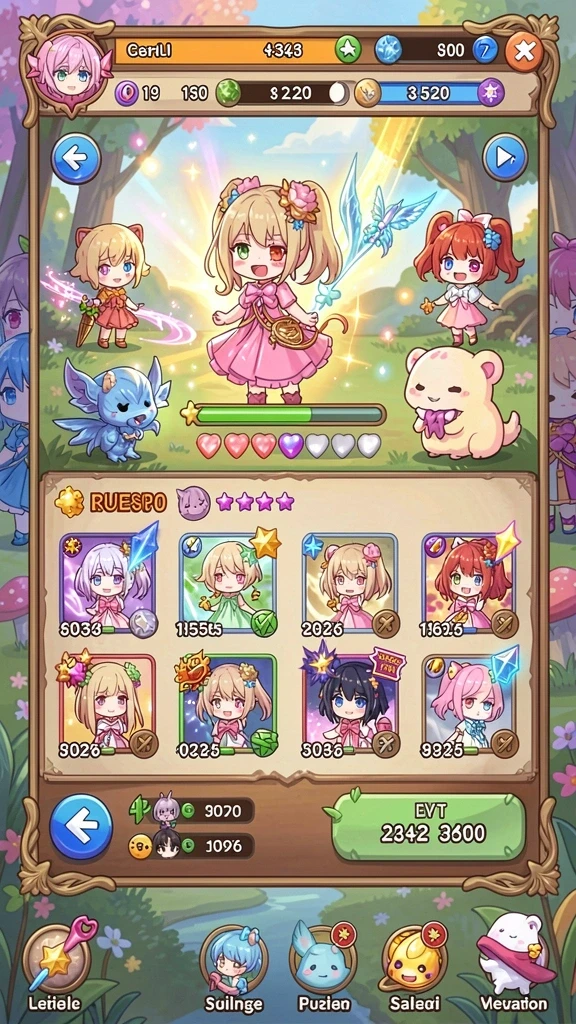Screen dimensions: 576x1024
Task: Switch to the Suilnge tab
Action: (x=234, y=968)
